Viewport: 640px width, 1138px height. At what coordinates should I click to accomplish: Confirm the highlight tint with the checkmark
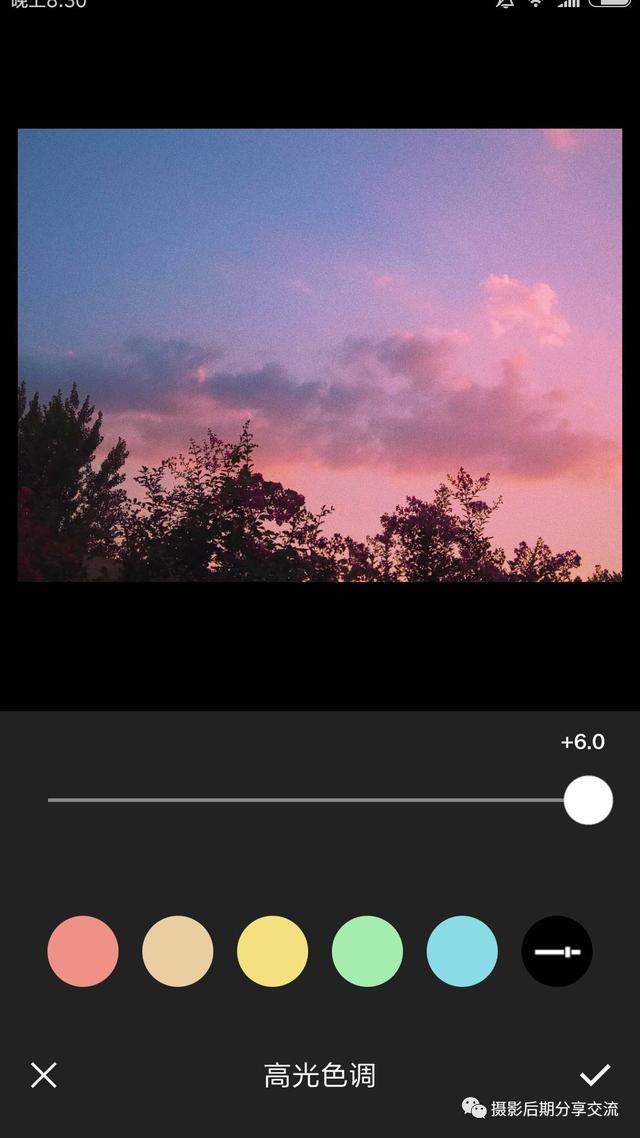pos(595,1075)
